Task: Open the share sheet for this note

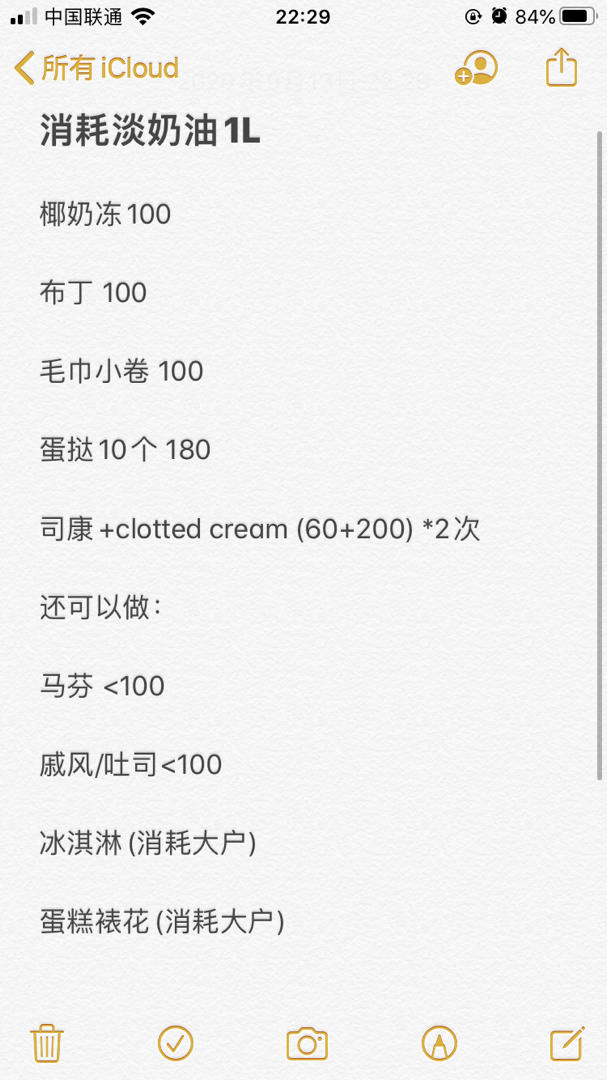Action: [562, 67]
